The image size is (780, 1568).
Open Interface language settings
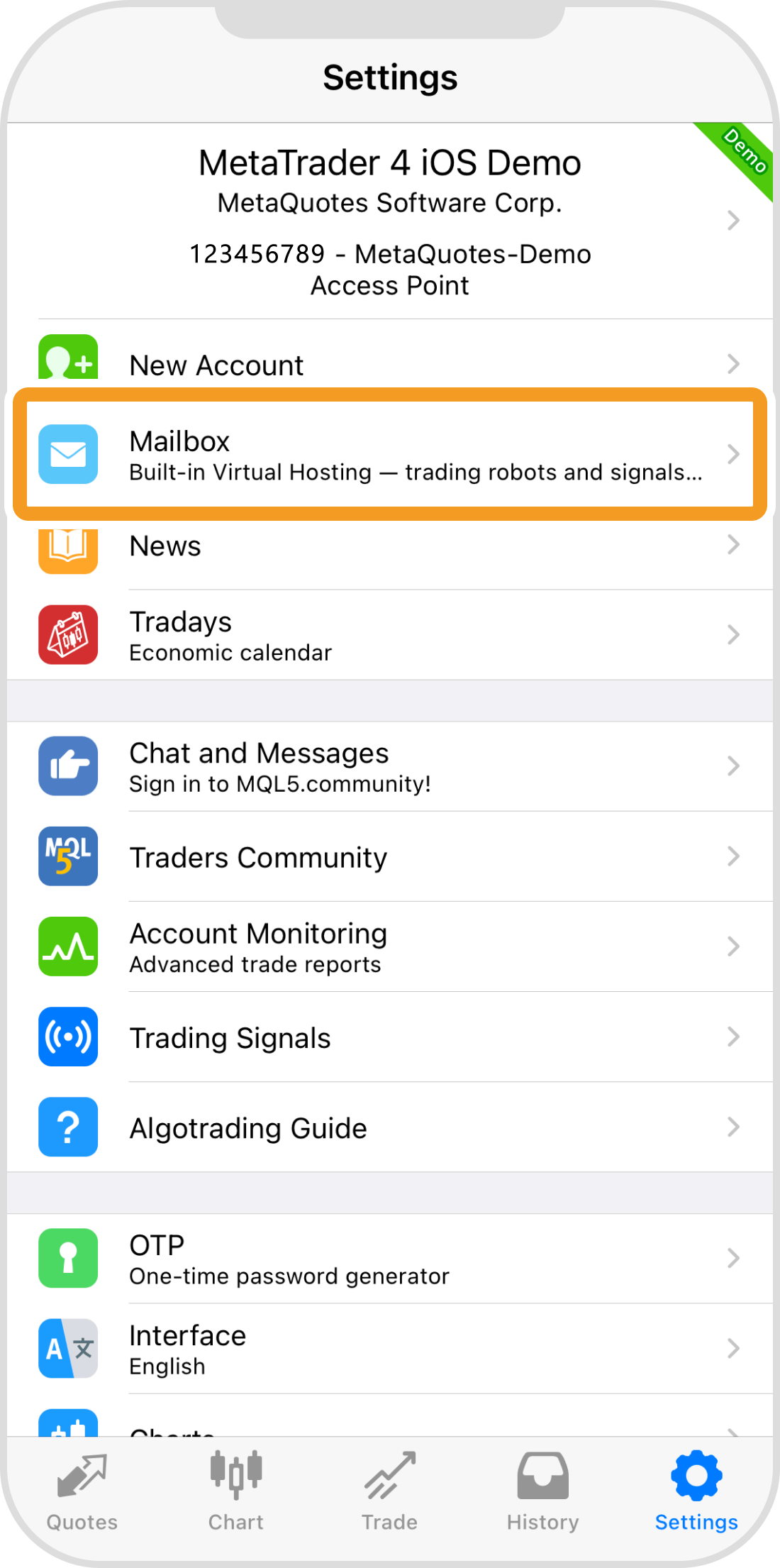click(x=390, y=1349)
